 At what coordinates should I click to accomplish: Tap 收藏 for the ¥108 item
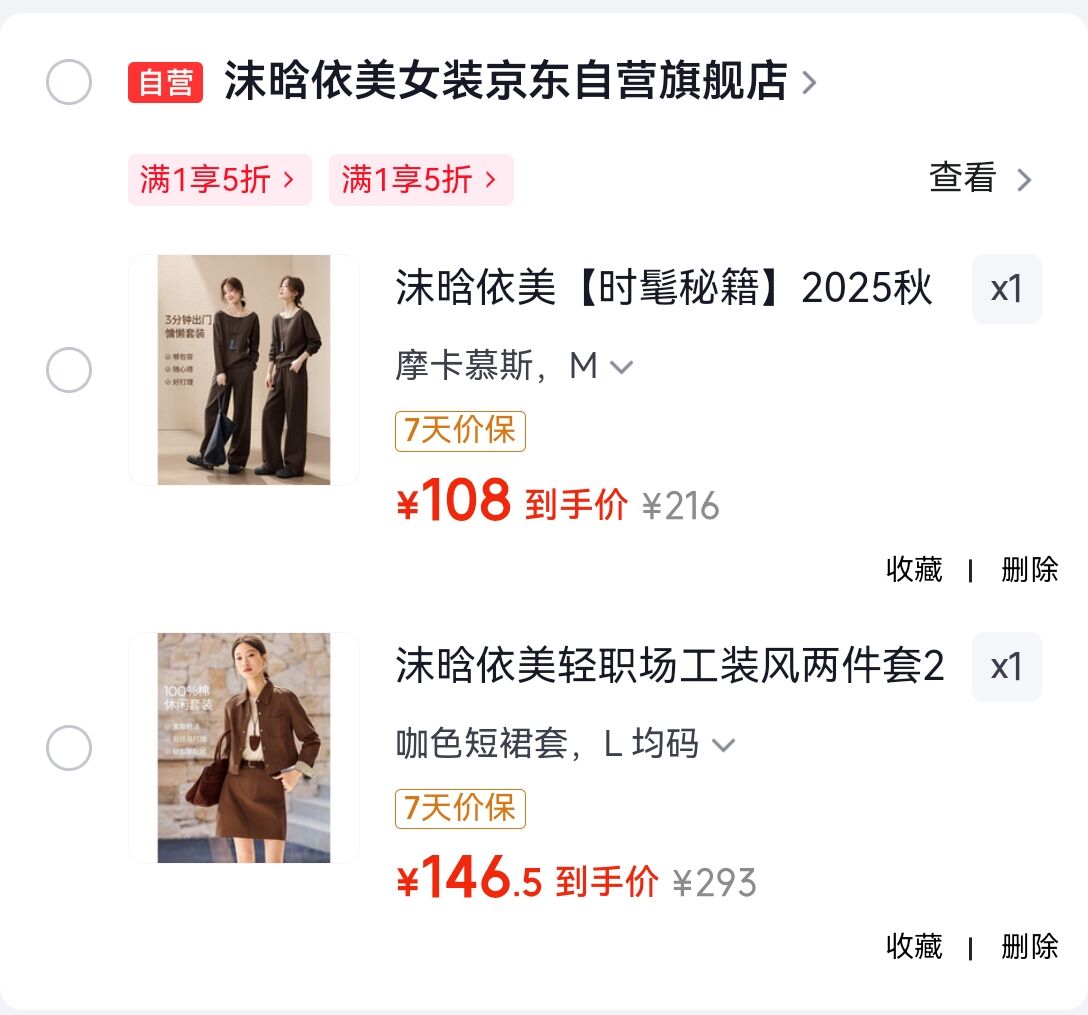pyautogui.click(x=914, y=570)
